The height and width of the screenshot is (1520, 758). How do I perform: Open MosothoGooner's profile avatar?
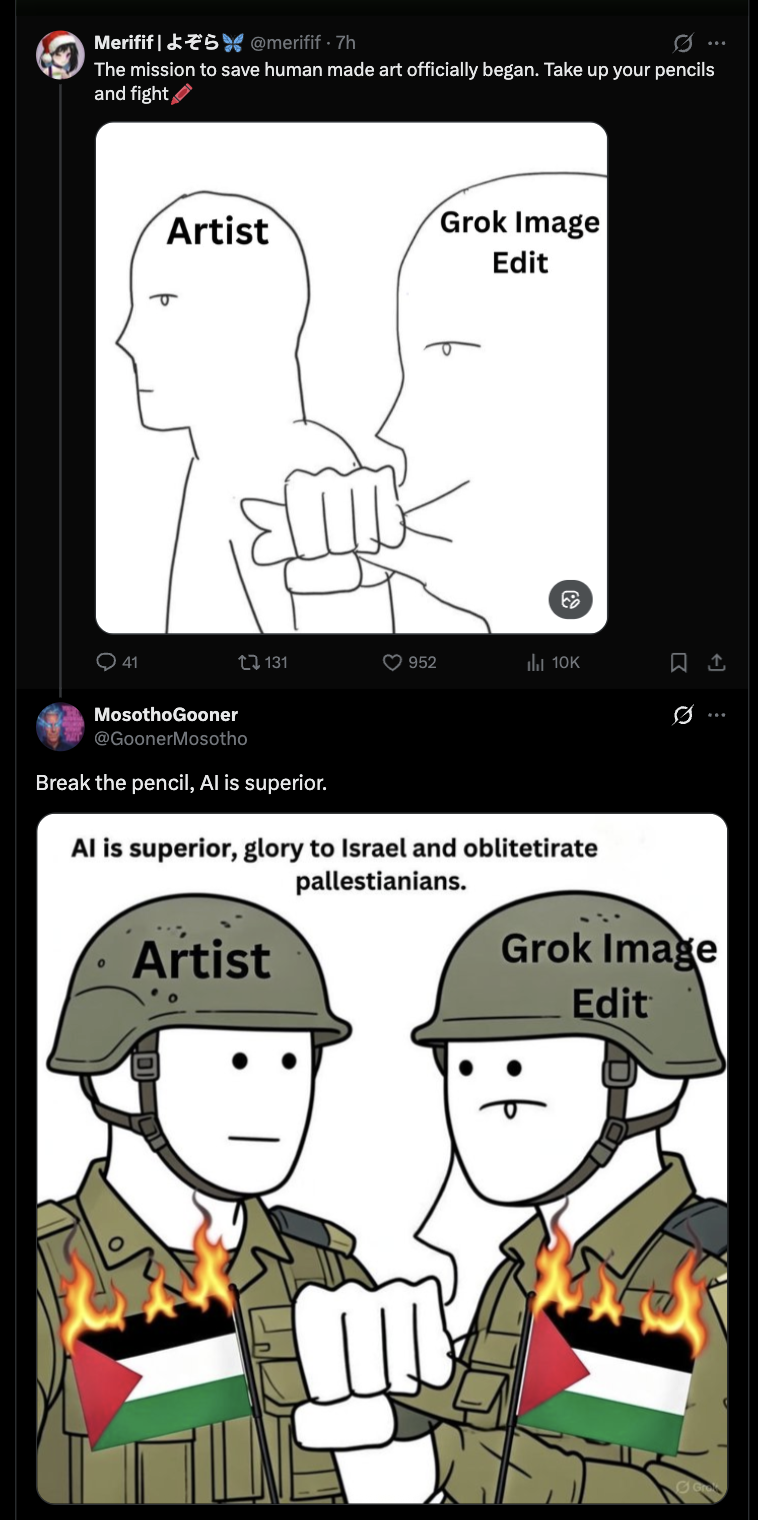[60, 727]
